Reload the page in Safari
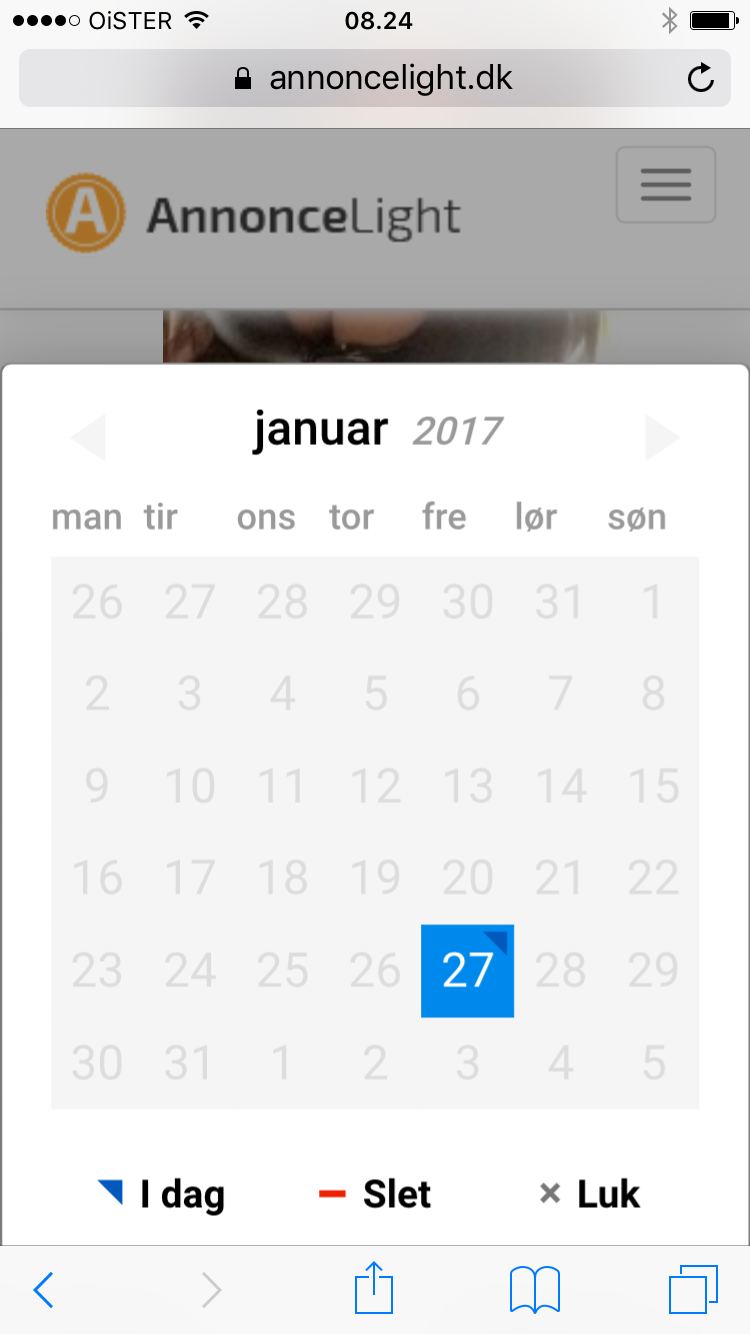Screen dimensions: 750x1334 pyautogui.click(x=701, y=79)
